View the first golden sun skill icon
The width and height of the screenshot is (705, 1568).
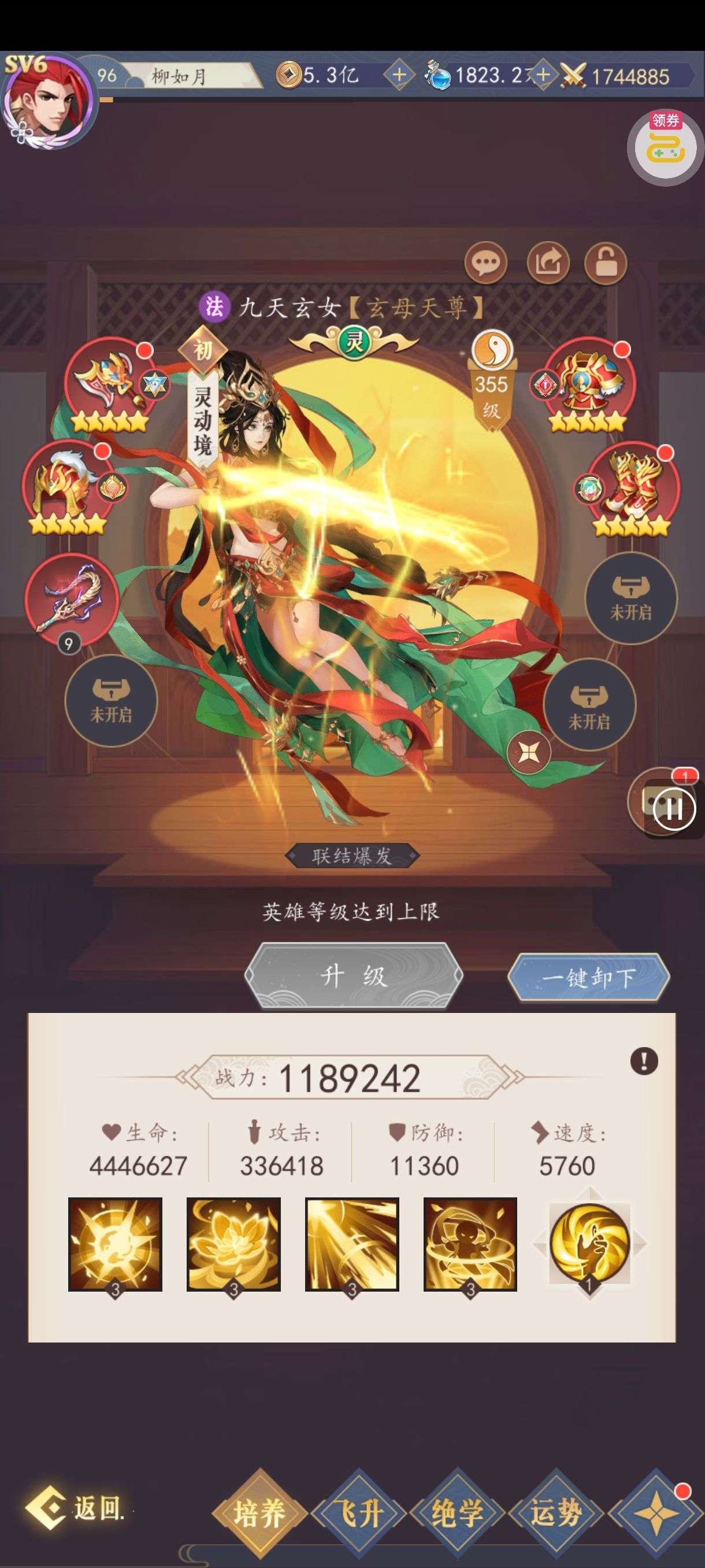pos(115,1244)
